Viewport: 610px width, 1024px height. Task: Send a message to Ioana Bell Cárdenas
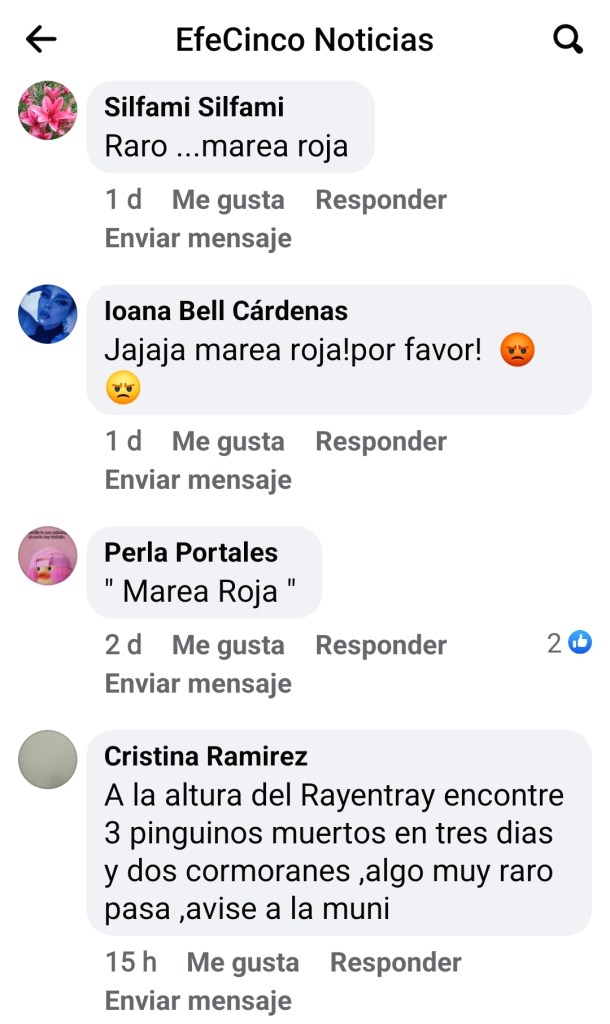click(198, 480)
